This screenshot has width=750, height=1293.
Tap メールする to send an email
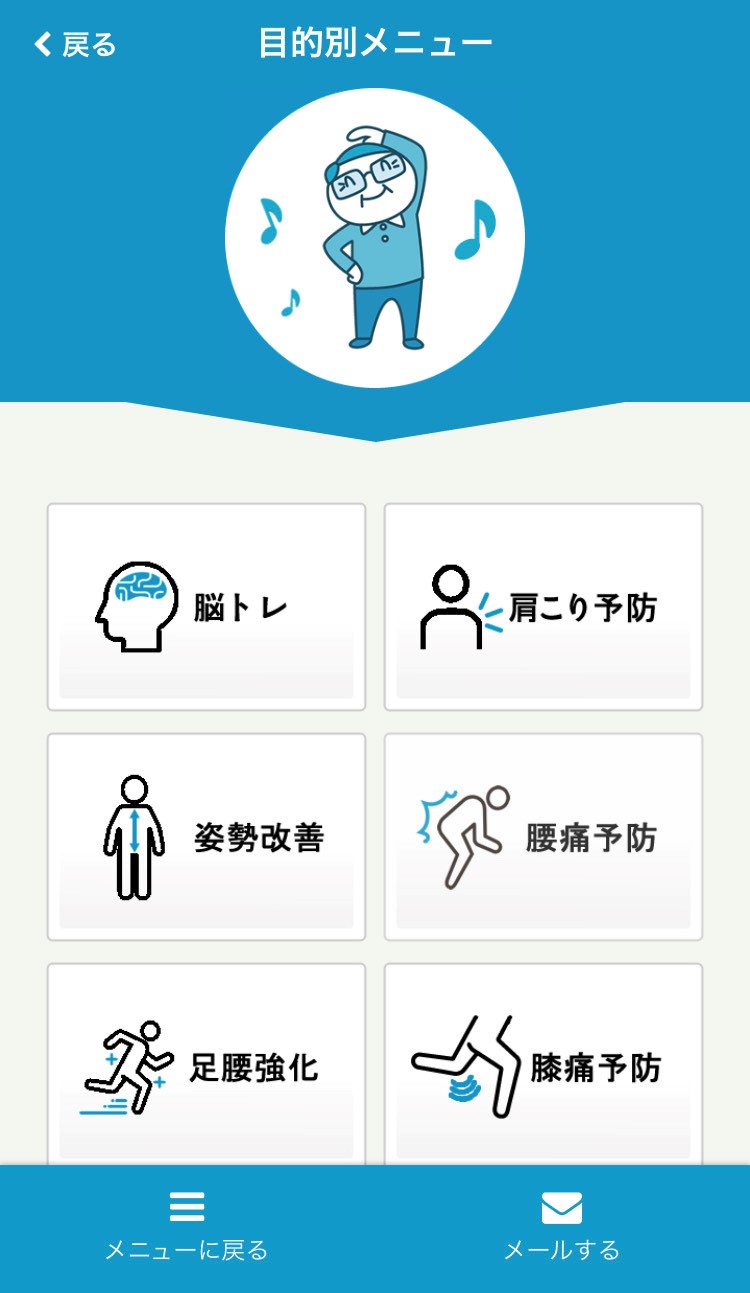point(562,1228)
